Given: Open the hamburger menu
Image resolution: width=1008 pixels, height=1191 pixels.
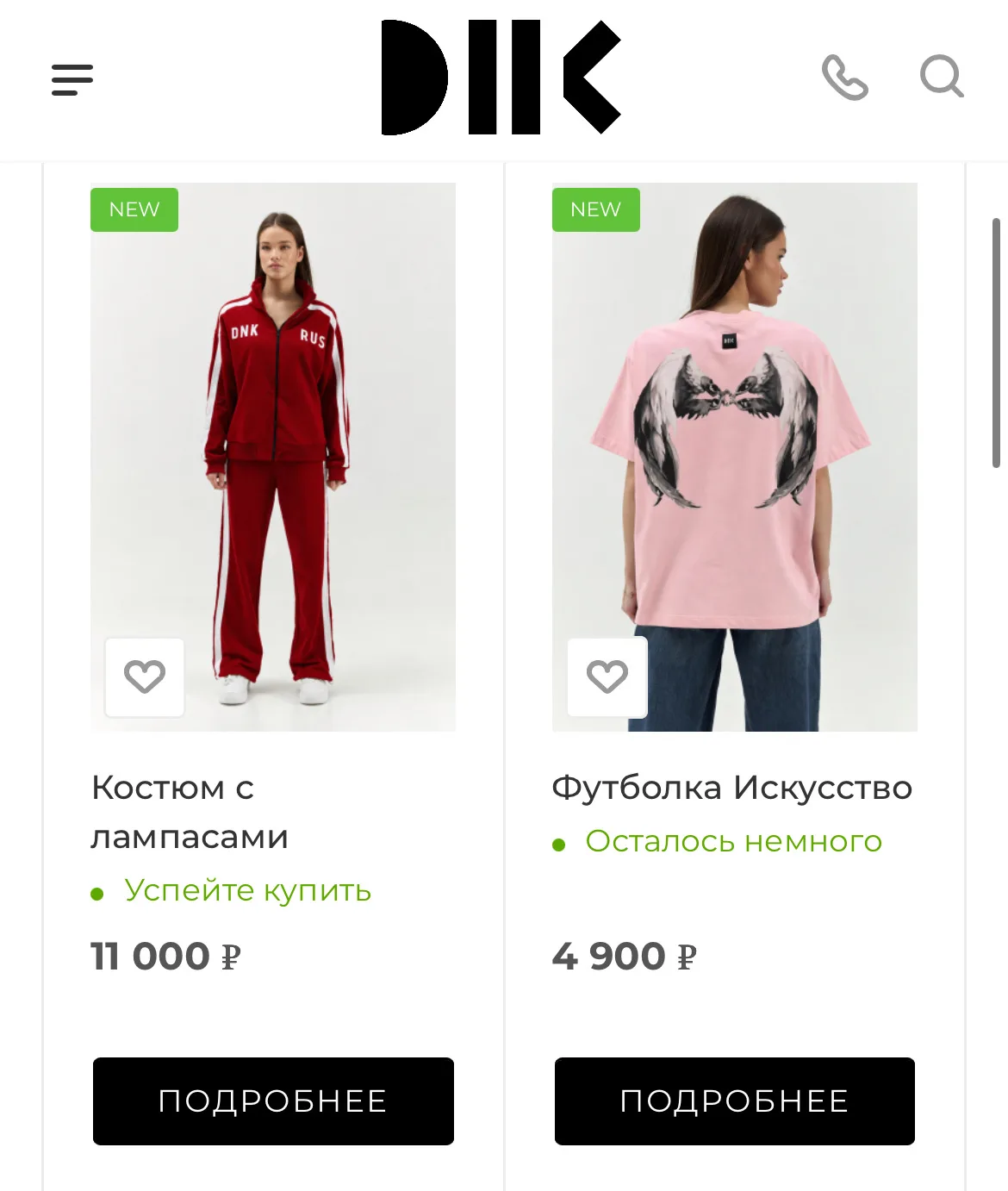Looking at the screenshot, I should [x=72, y=79].
